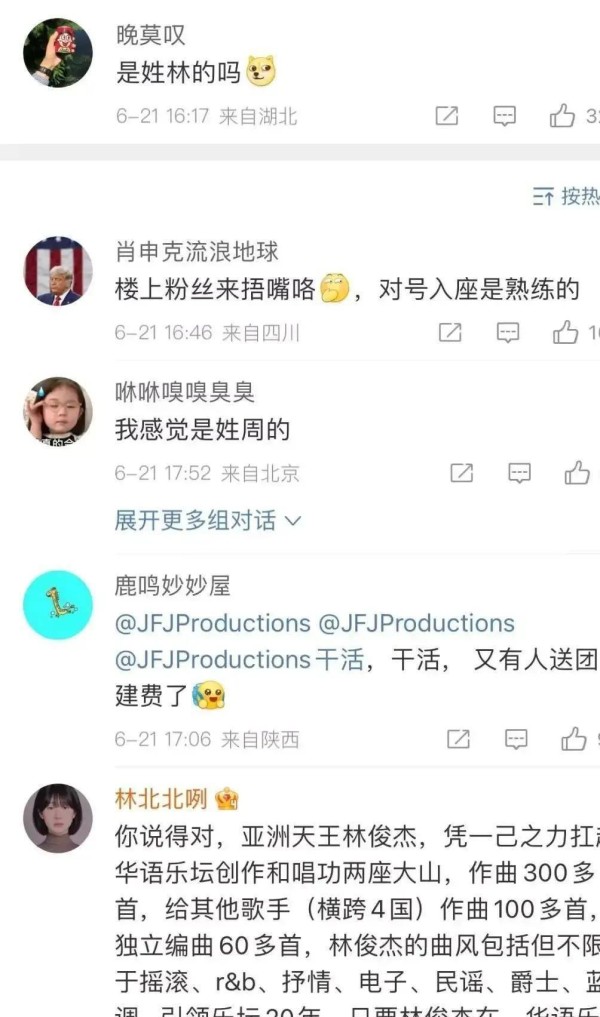The image size is (600, 1017).
Task: View 林北北咧's profile via avatar
Action: pos(58,818)
